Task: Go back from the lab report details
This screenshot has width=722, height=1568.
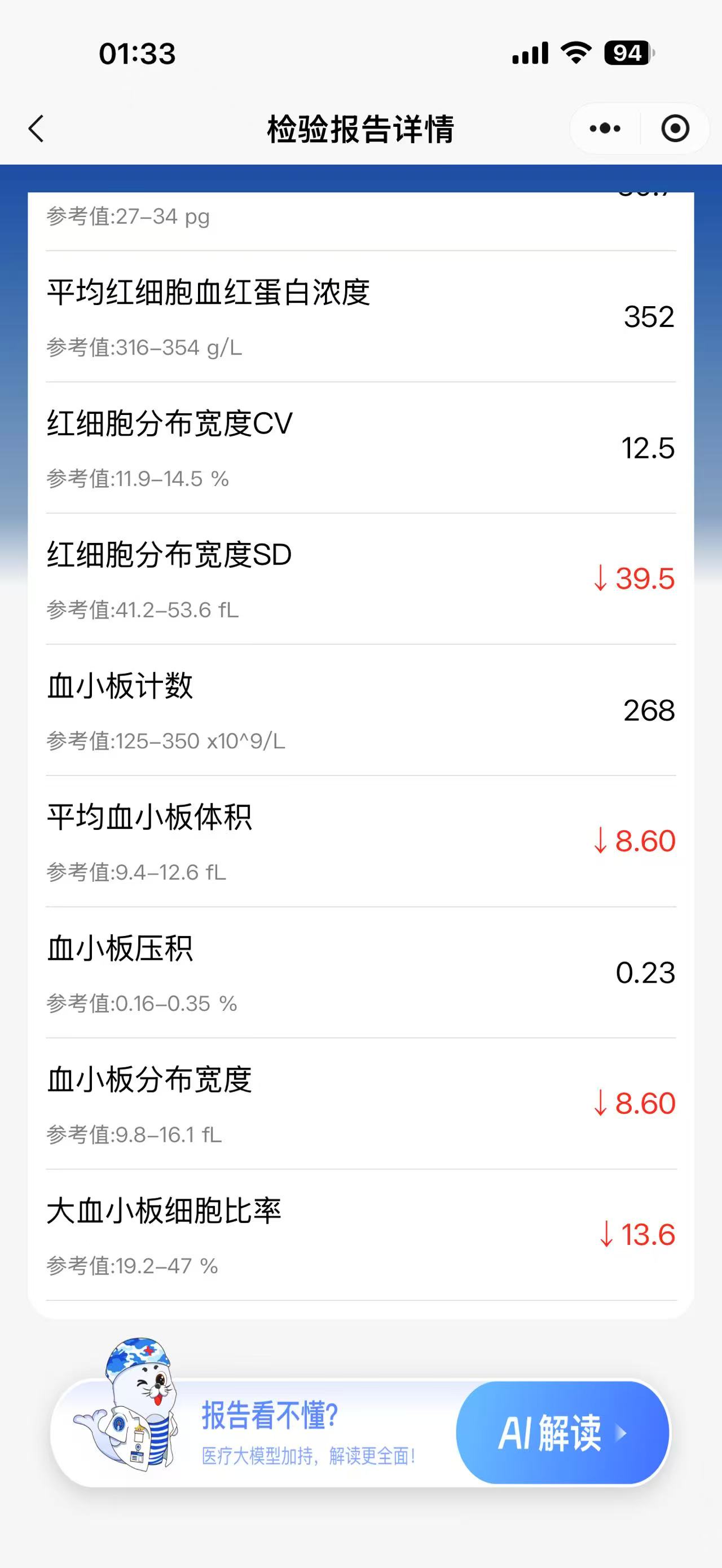Action: pyautogui.click(x=37, y=129)
